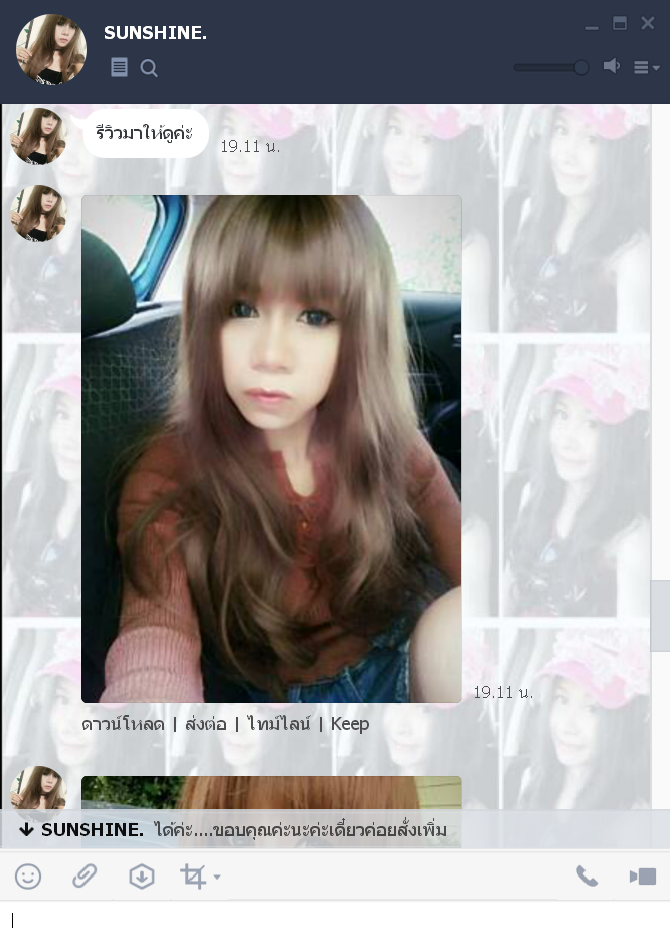The width and height of the screenshot is (670, 928).
Task: Attach a file with the paperclip
Action: [x=84, y=877]
